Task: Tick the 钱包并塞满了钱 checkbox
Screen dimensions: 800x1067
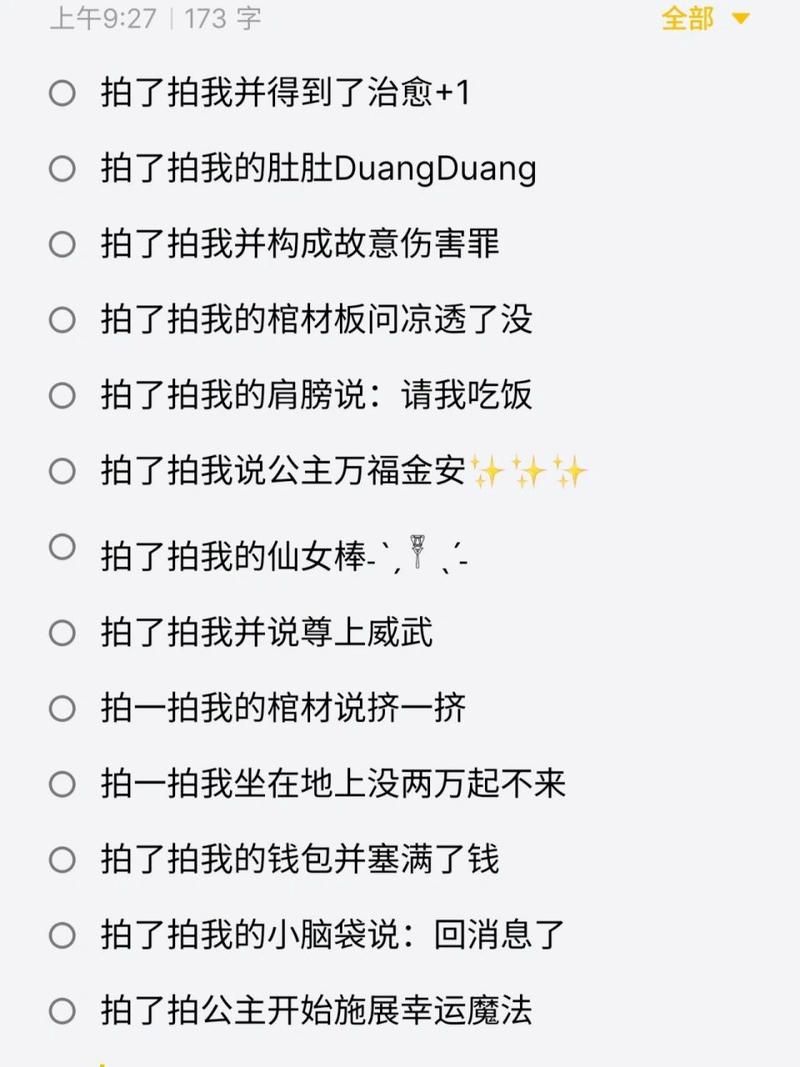Action: (62, 859)
